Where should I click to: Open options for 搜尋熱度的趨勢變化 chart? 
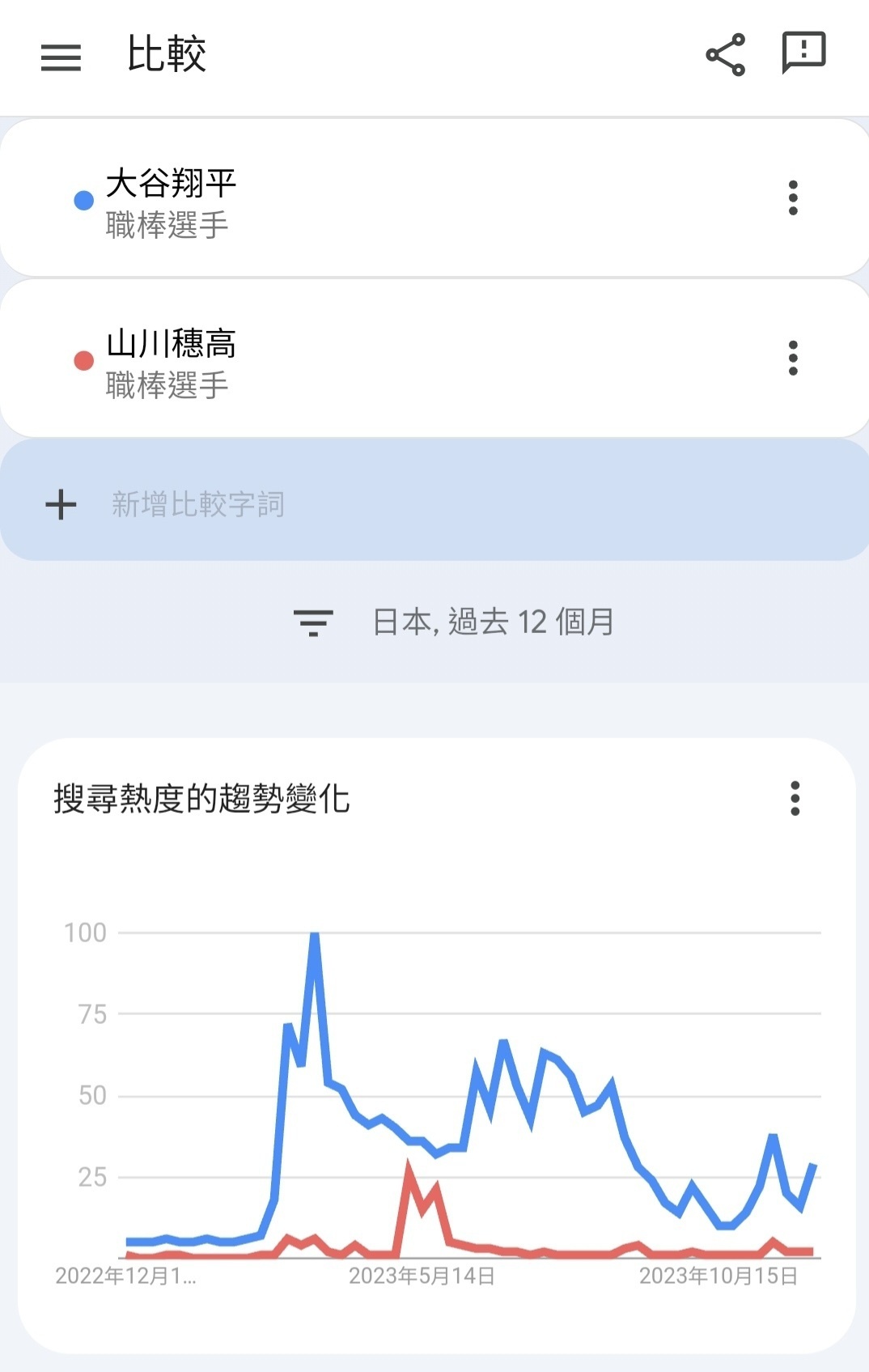coord(795,798)
